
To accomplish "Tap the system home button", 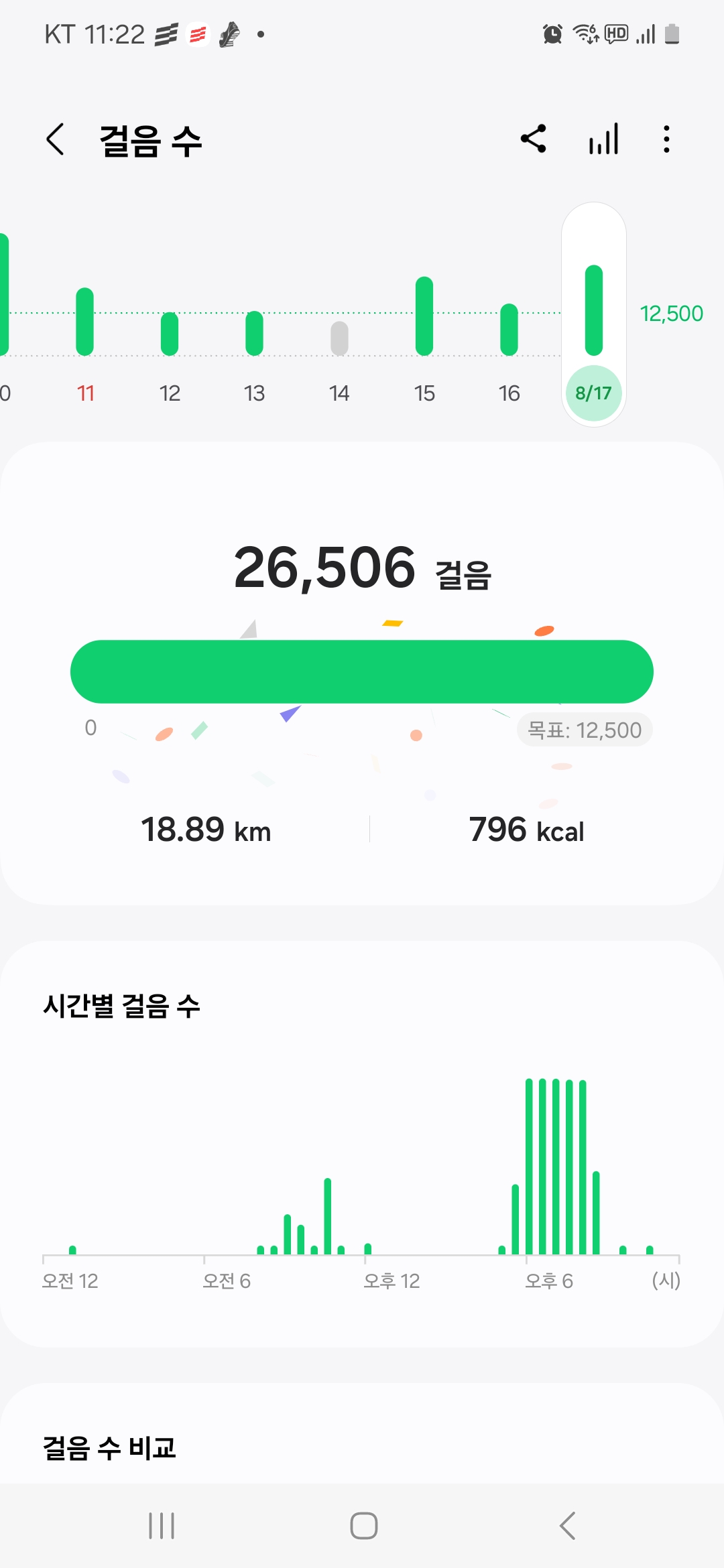I will (x=363, y=1526).
